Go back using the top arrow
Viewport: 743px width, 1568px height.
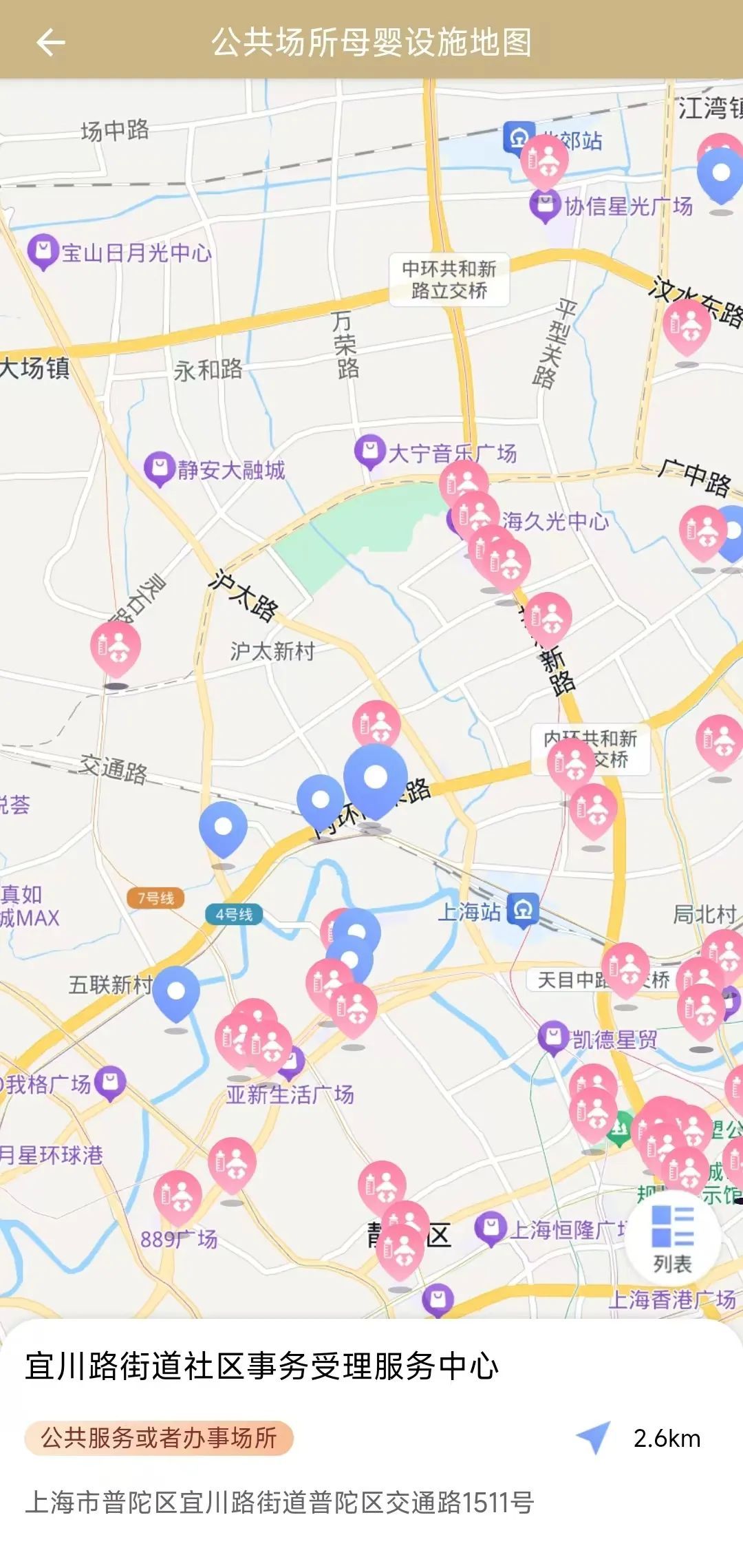click(x=50, y=43)
